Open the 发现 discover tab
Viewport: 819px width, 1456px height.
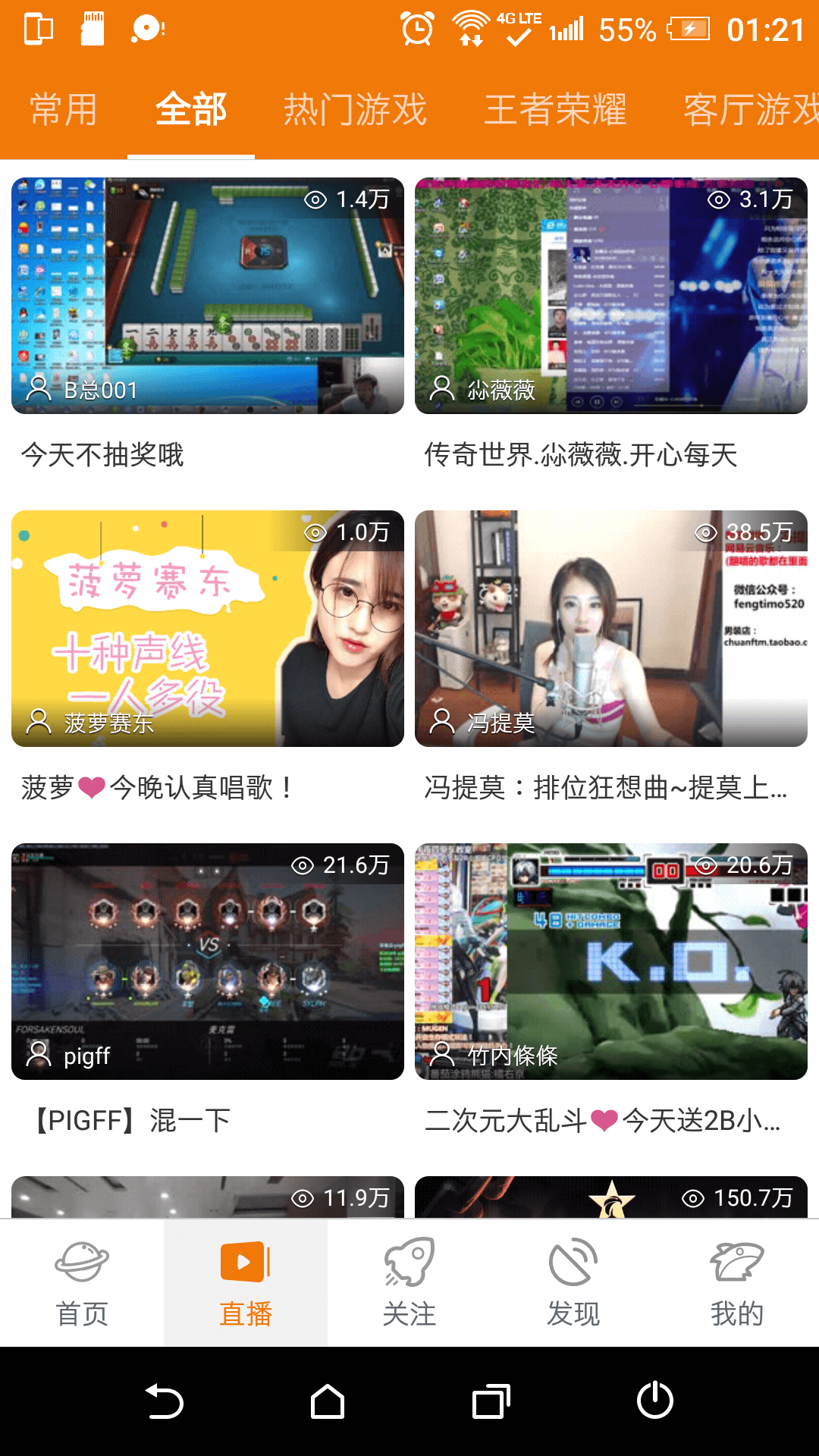click(573, 1283)
